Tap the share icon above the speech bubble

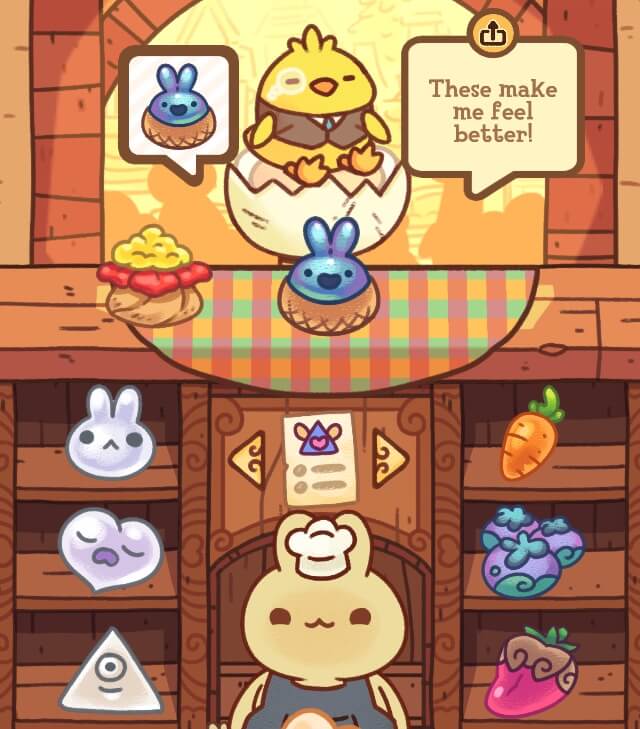pyautogui.click(x=491, y=36)
